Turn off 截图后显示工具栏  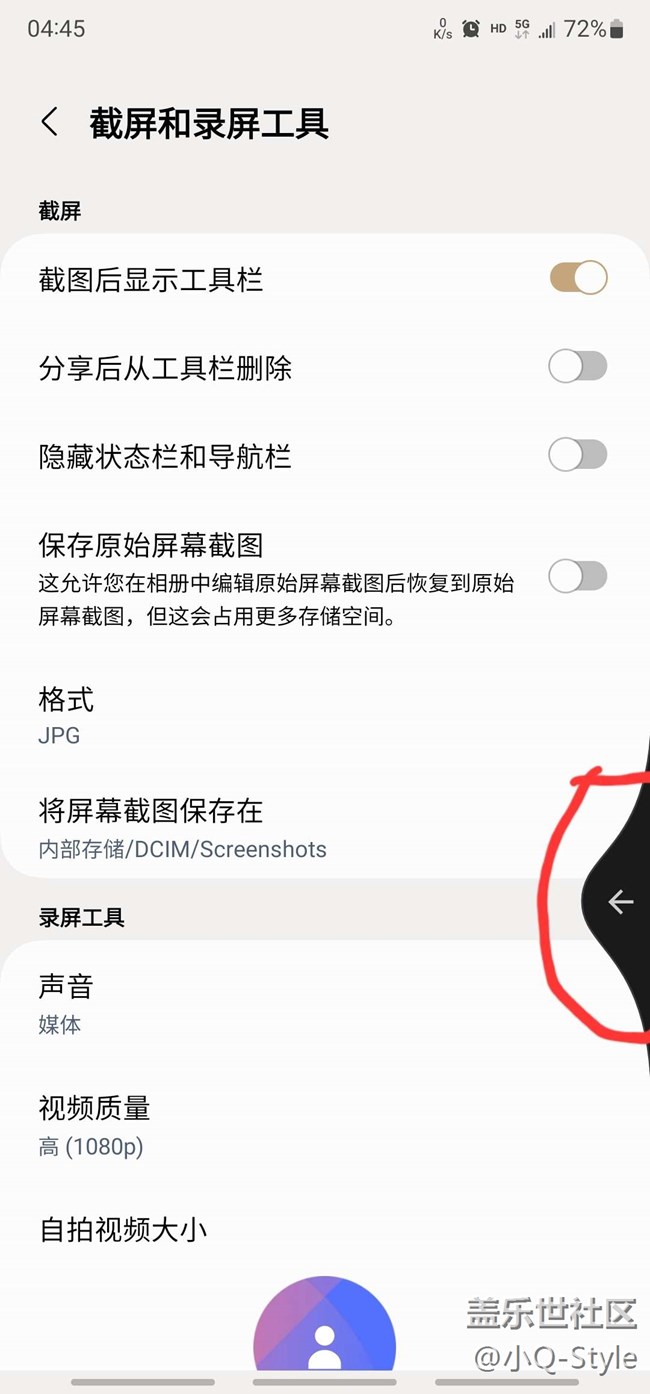(x=578, y=278)
